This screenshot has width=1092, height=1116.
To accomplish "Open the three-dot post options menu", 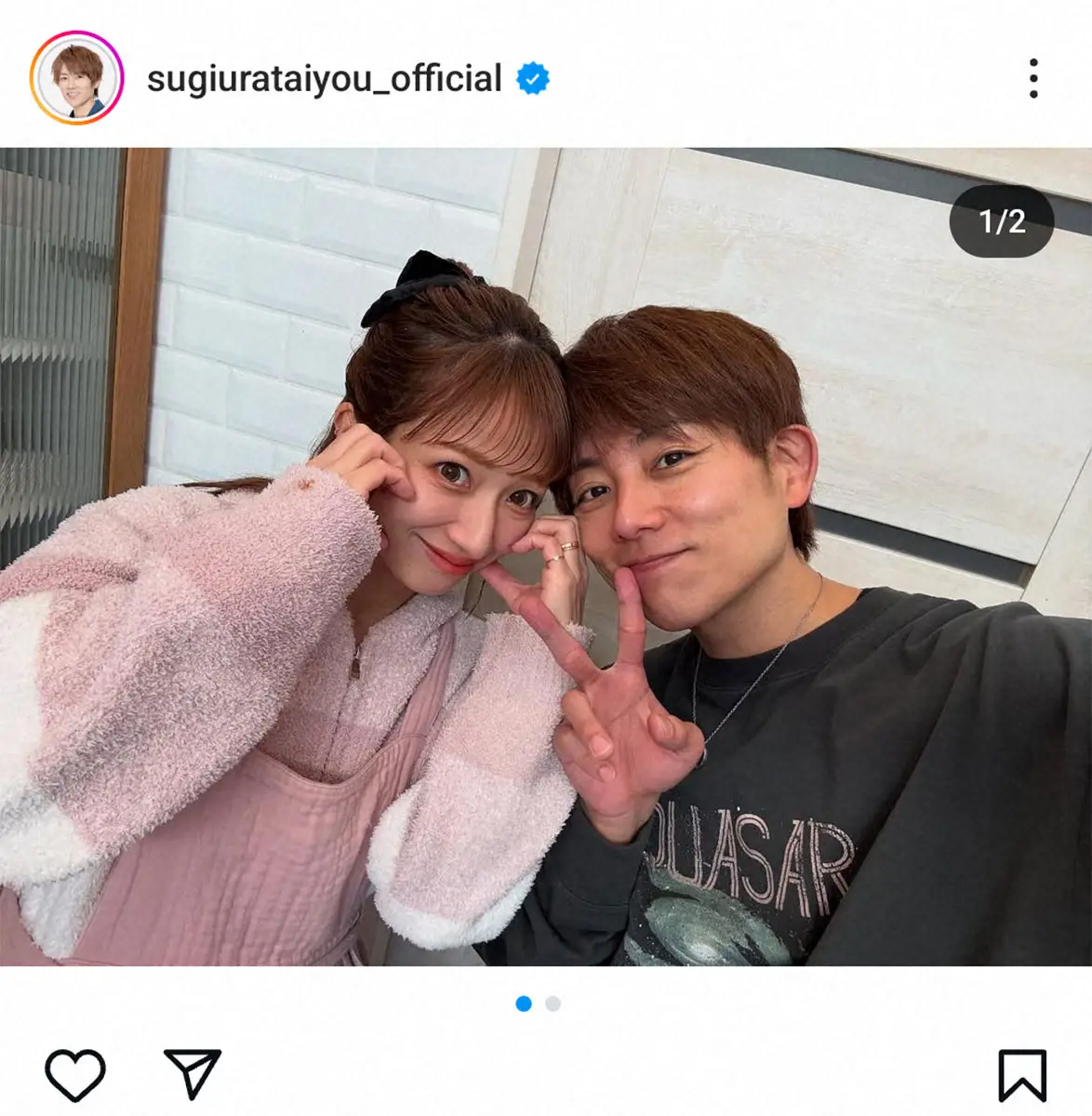I will click(1032, 79).
